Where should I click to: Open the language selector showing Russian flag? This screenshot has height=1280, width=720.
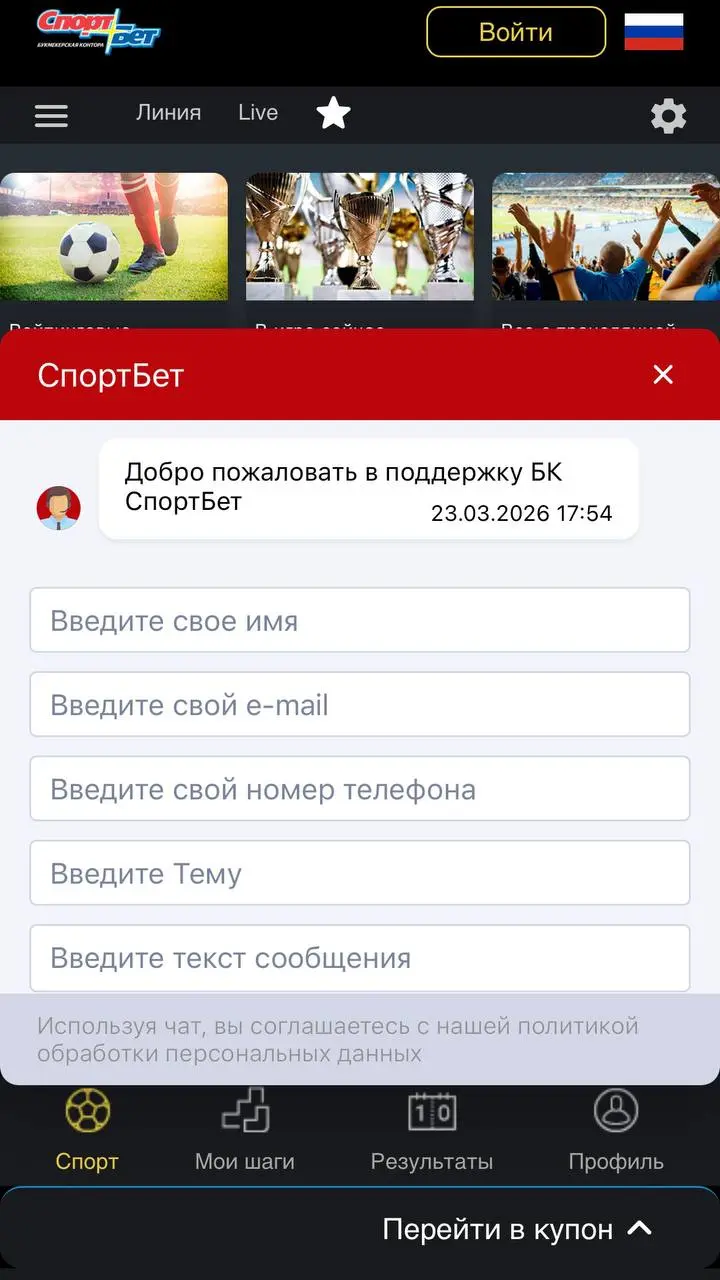(654, 31)
